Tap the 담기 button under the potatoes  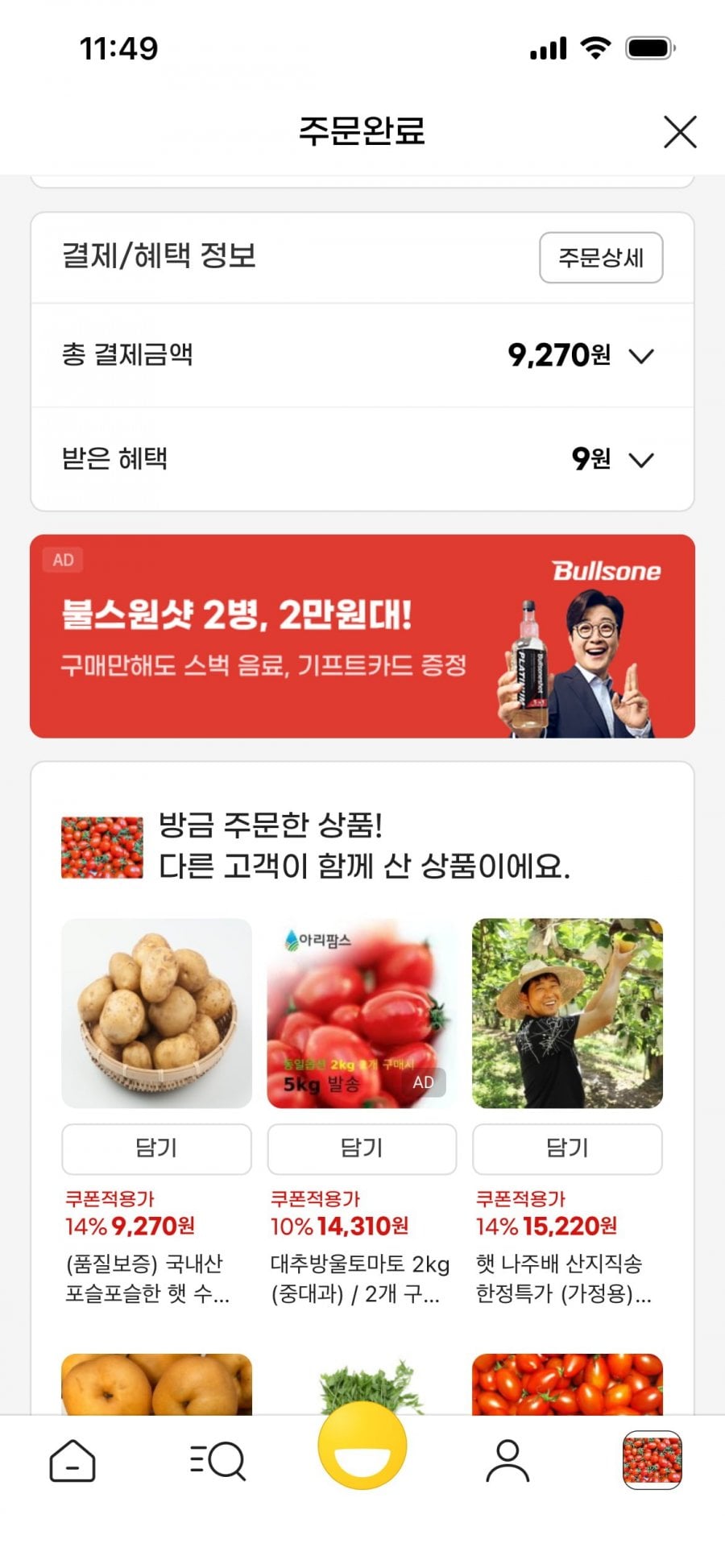156,1149
